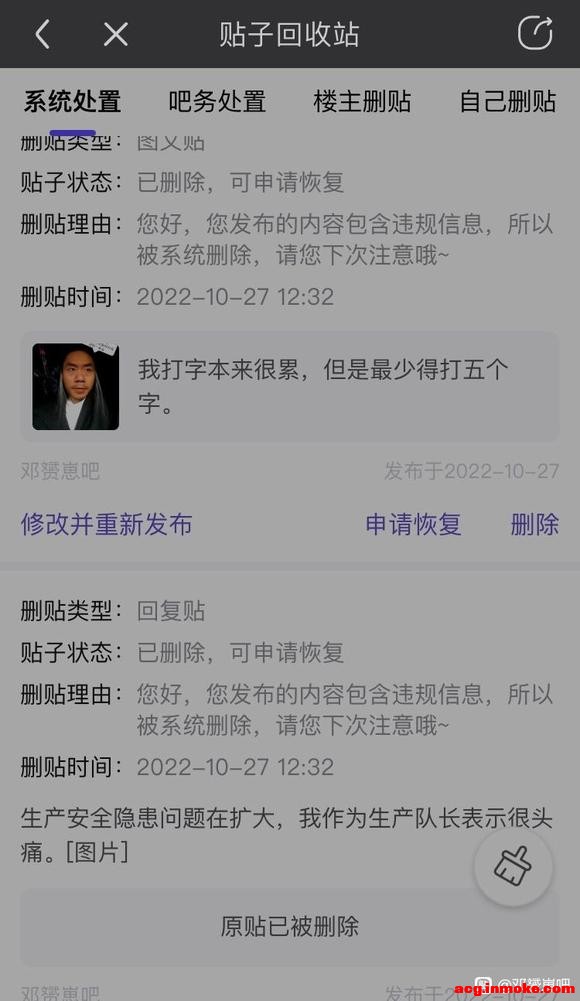Switch to the 吧务处置 tab
The width and height of the screenshot is (580, 1001).
coord(217,102)
